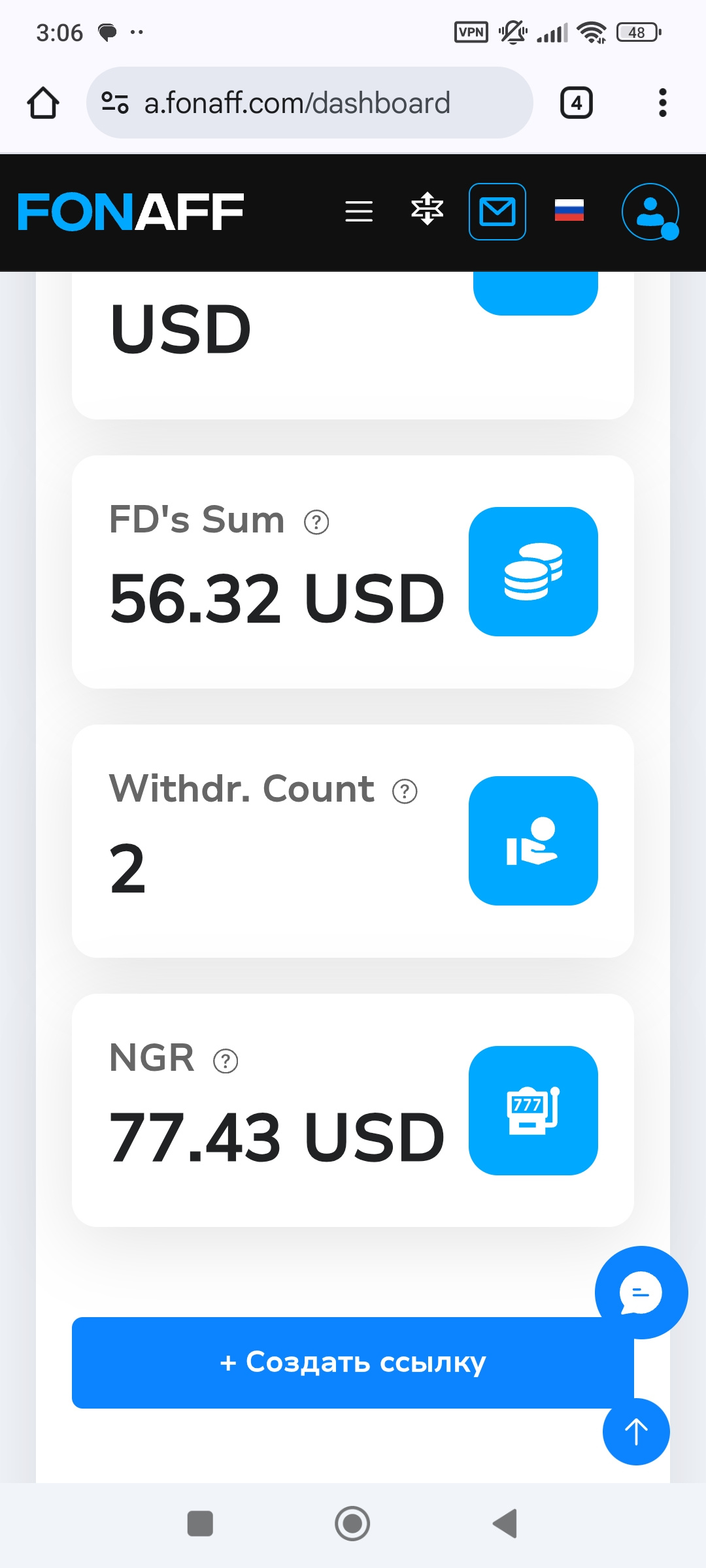Show the help tooltip for Withdr. Count
706x1568 pixels.
(405, 791)
